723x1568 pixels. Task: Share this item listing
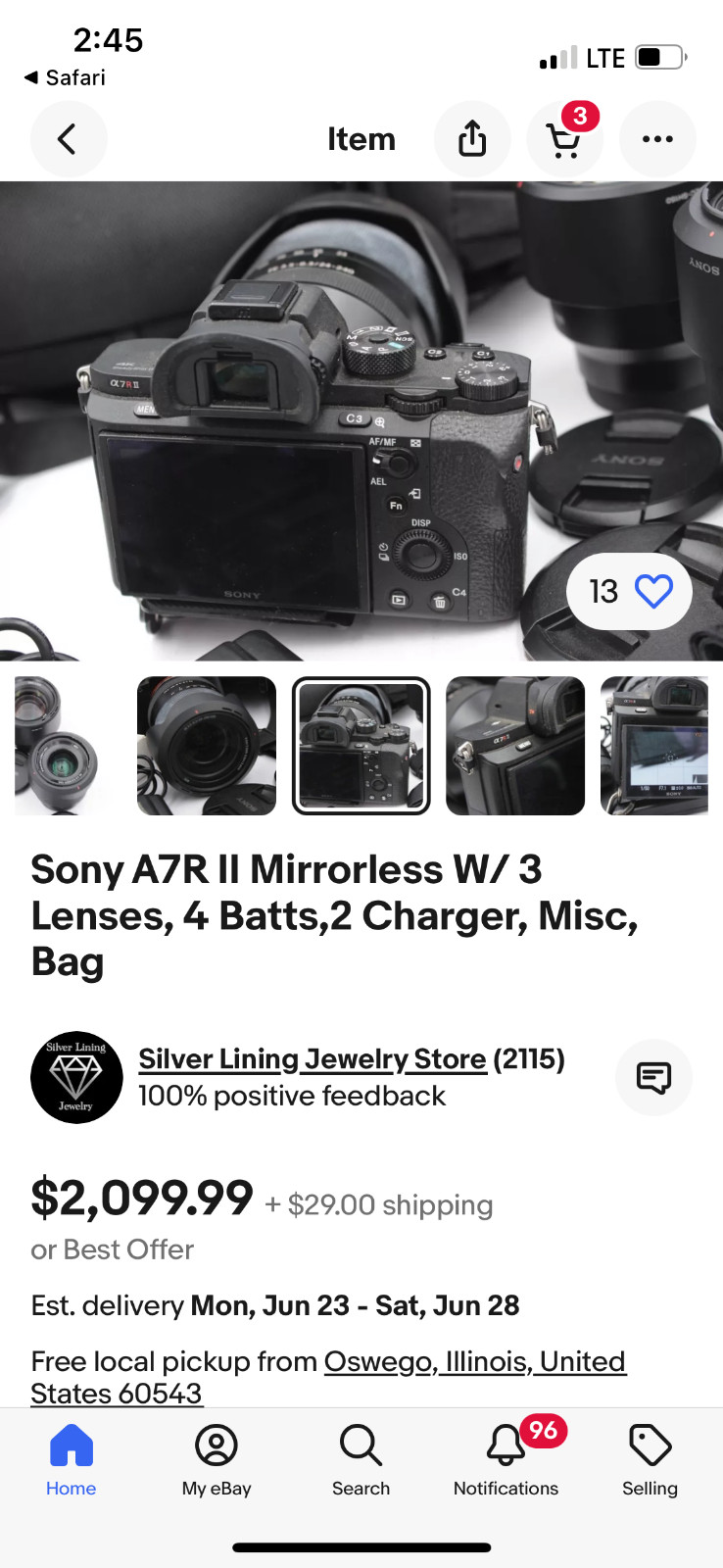click(472, 139)
